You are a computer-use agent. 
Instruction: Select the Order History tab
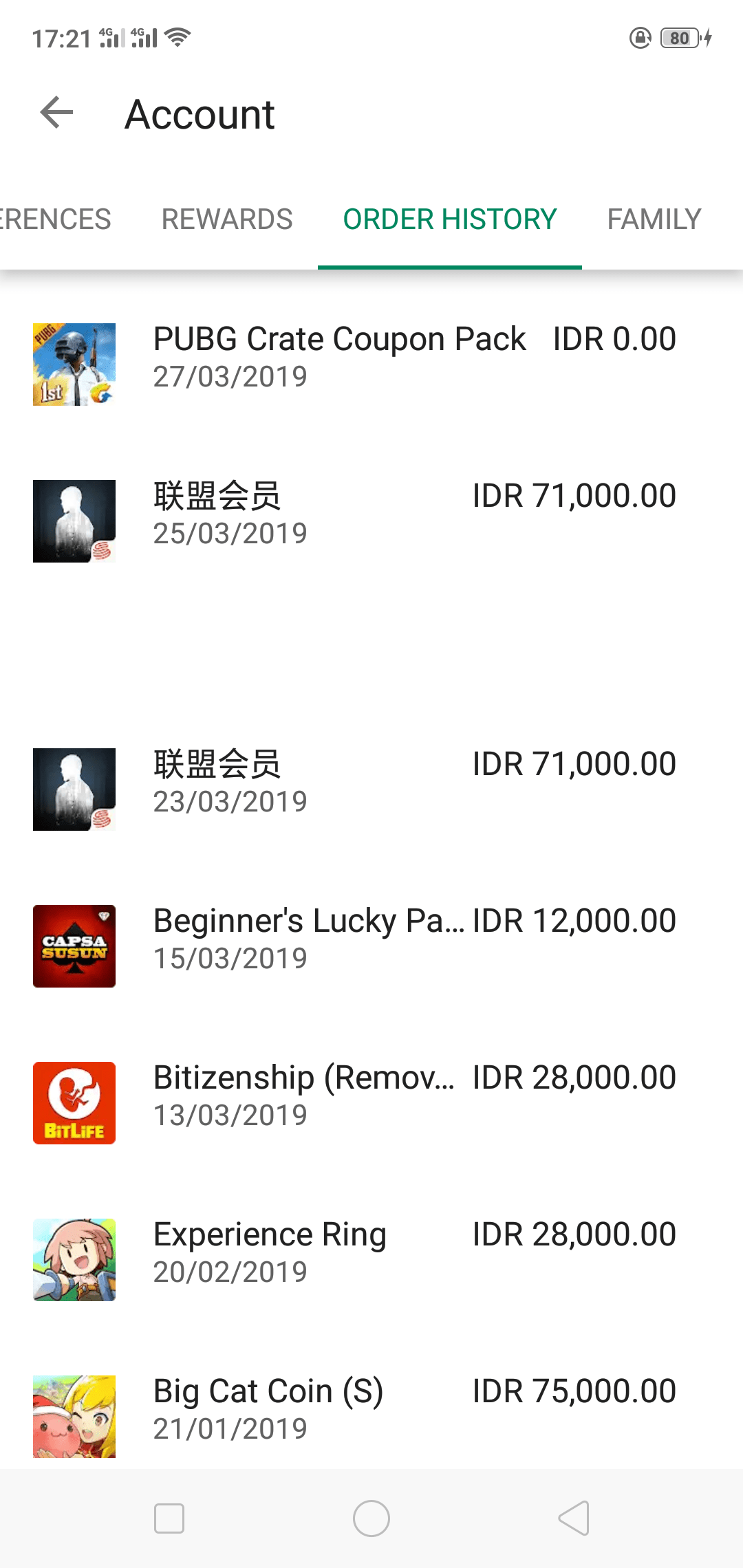click(x=449, y=219)
